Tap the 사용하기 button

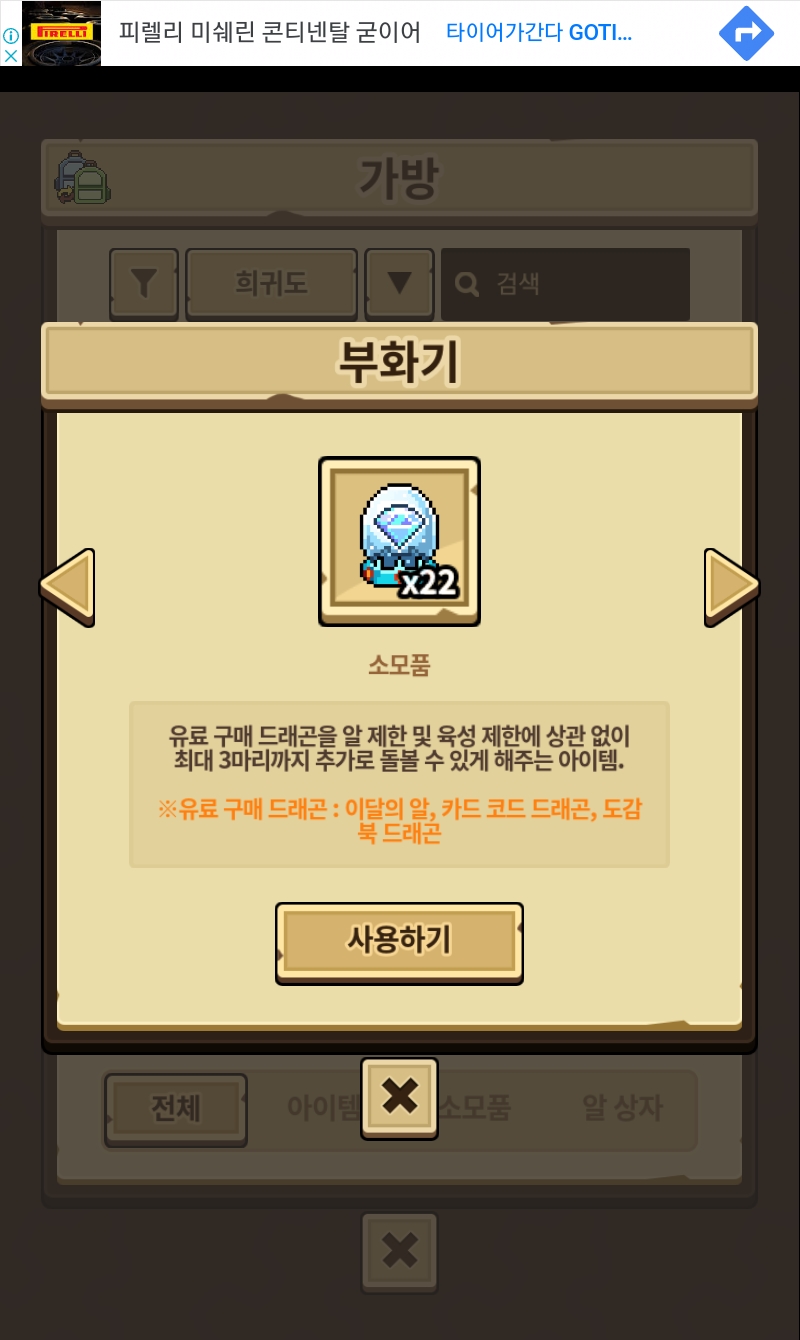tap(399, 941)
